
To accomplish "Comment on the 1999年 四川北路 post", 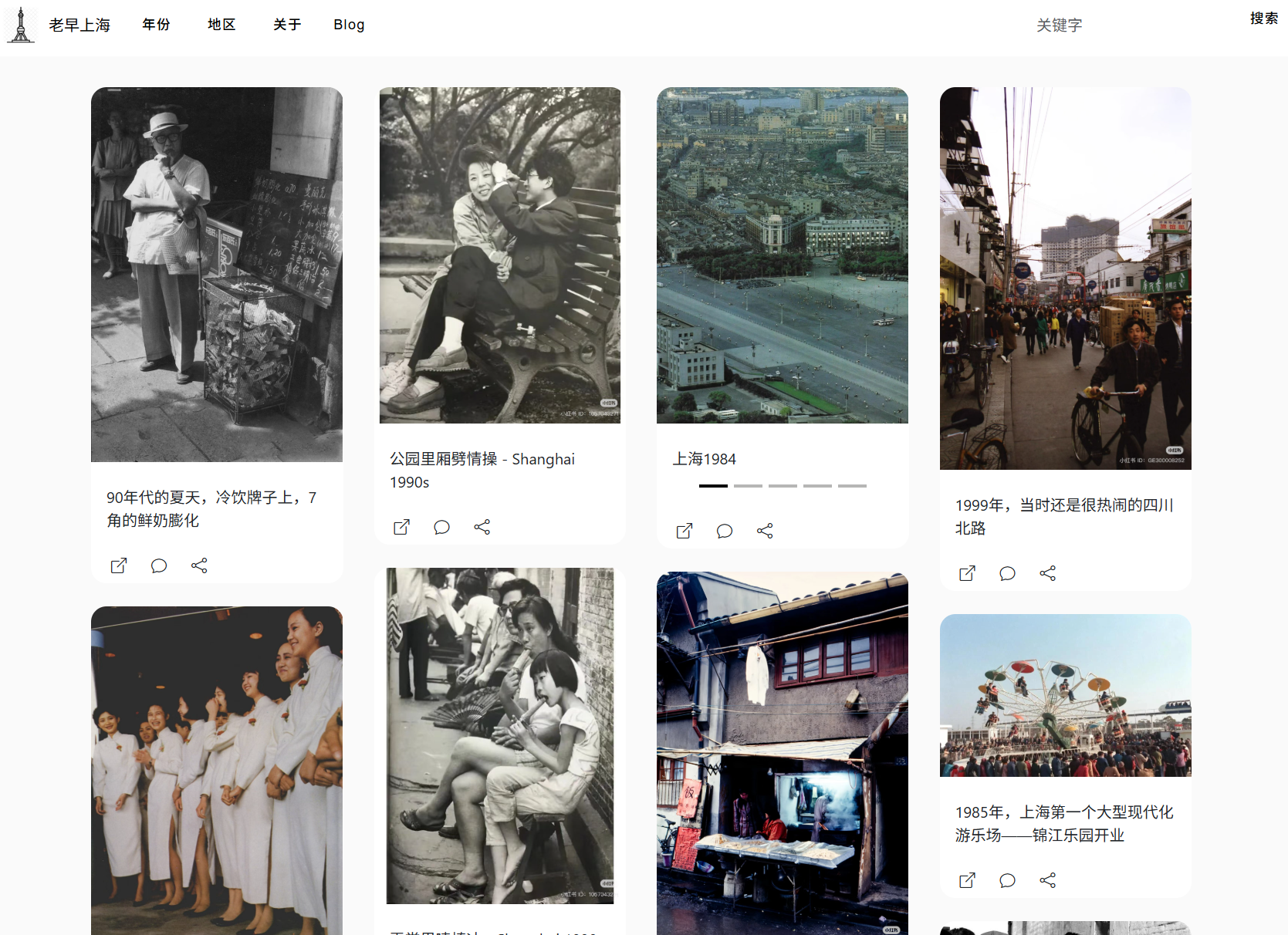I will (1007, 573).
